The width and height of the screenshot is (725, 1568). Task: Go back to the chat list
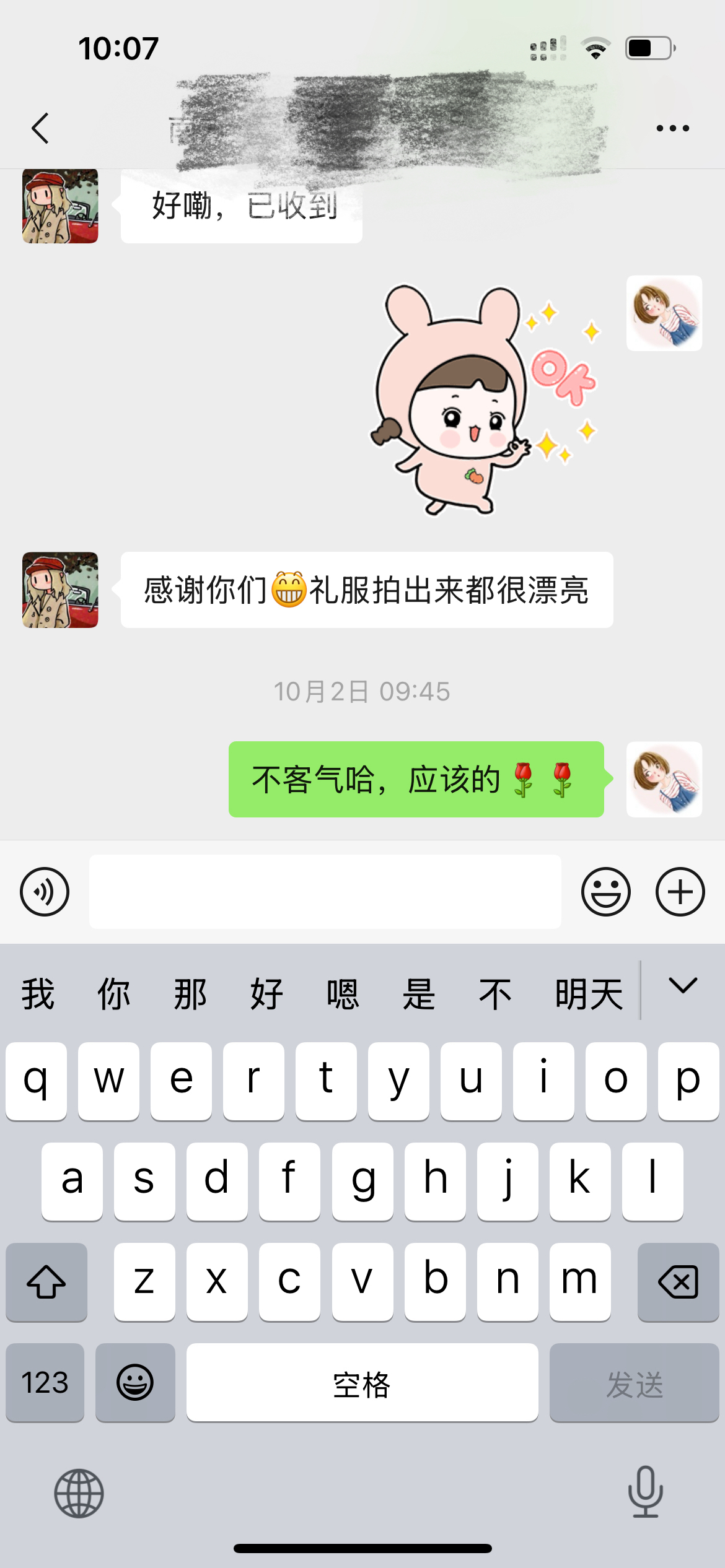[x=40, y=128]
